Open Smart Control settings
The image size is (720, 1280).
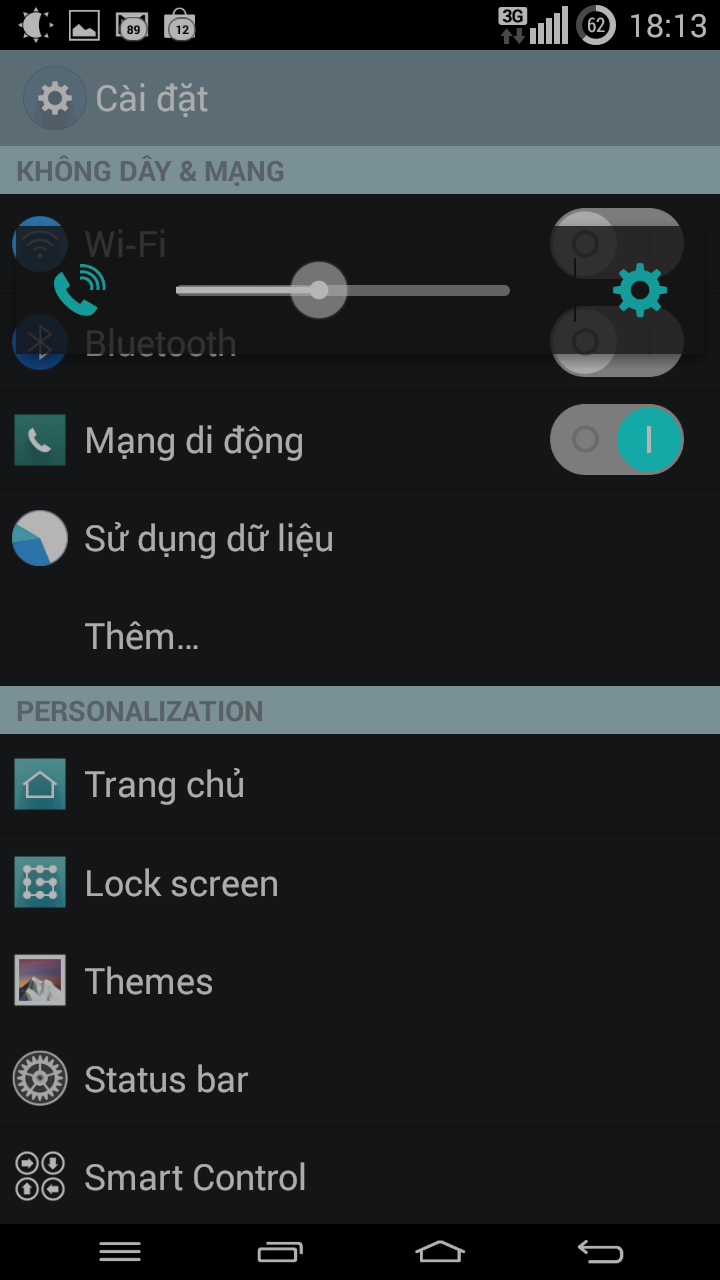click(x=195, y=1178)
